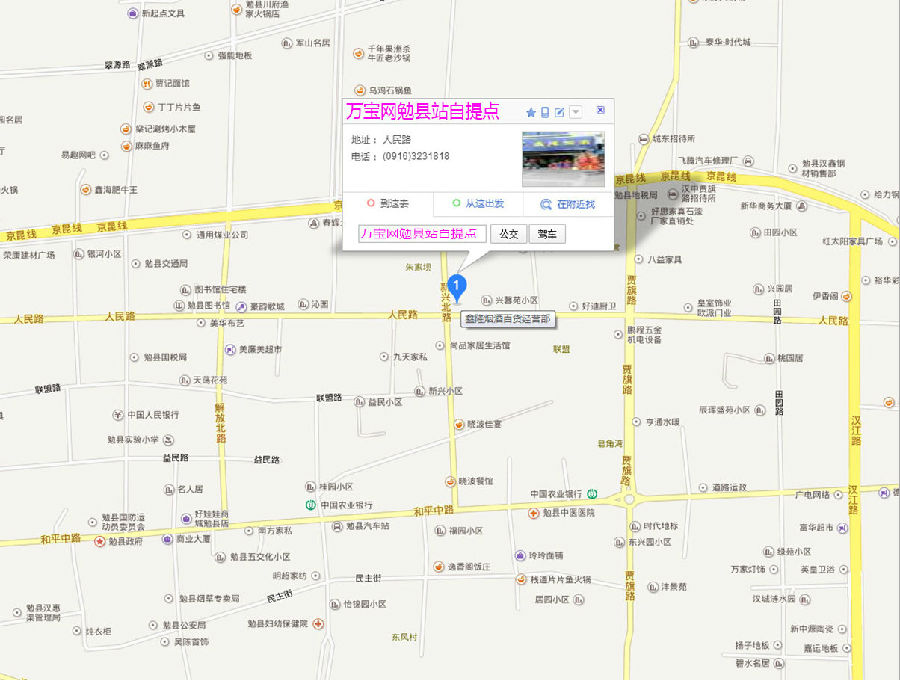Favorite this place with the star icon

(x=531, y=112)
